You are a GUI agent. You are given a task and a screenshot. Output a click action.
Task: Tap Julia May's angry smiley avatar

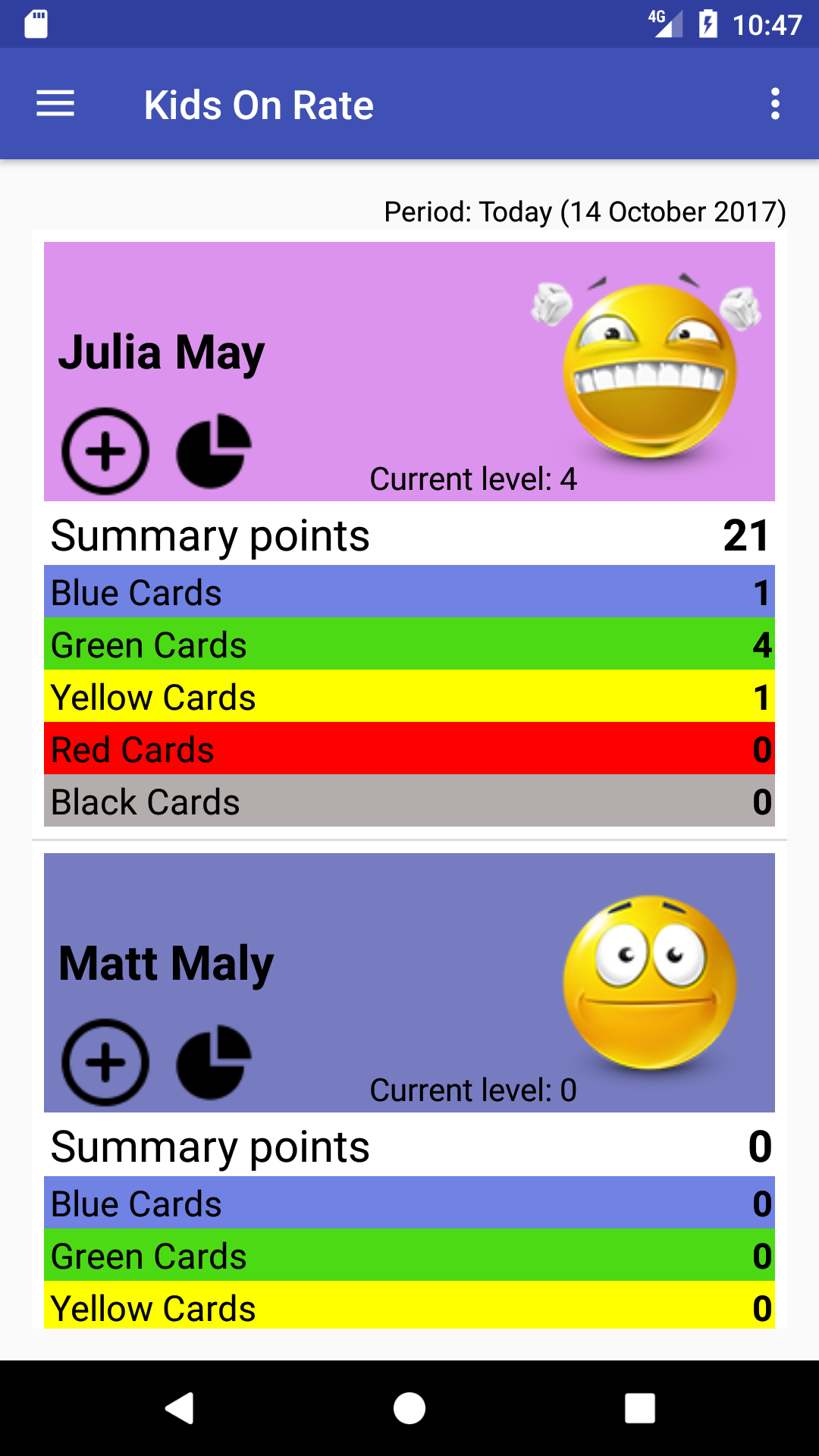[652, 372]
